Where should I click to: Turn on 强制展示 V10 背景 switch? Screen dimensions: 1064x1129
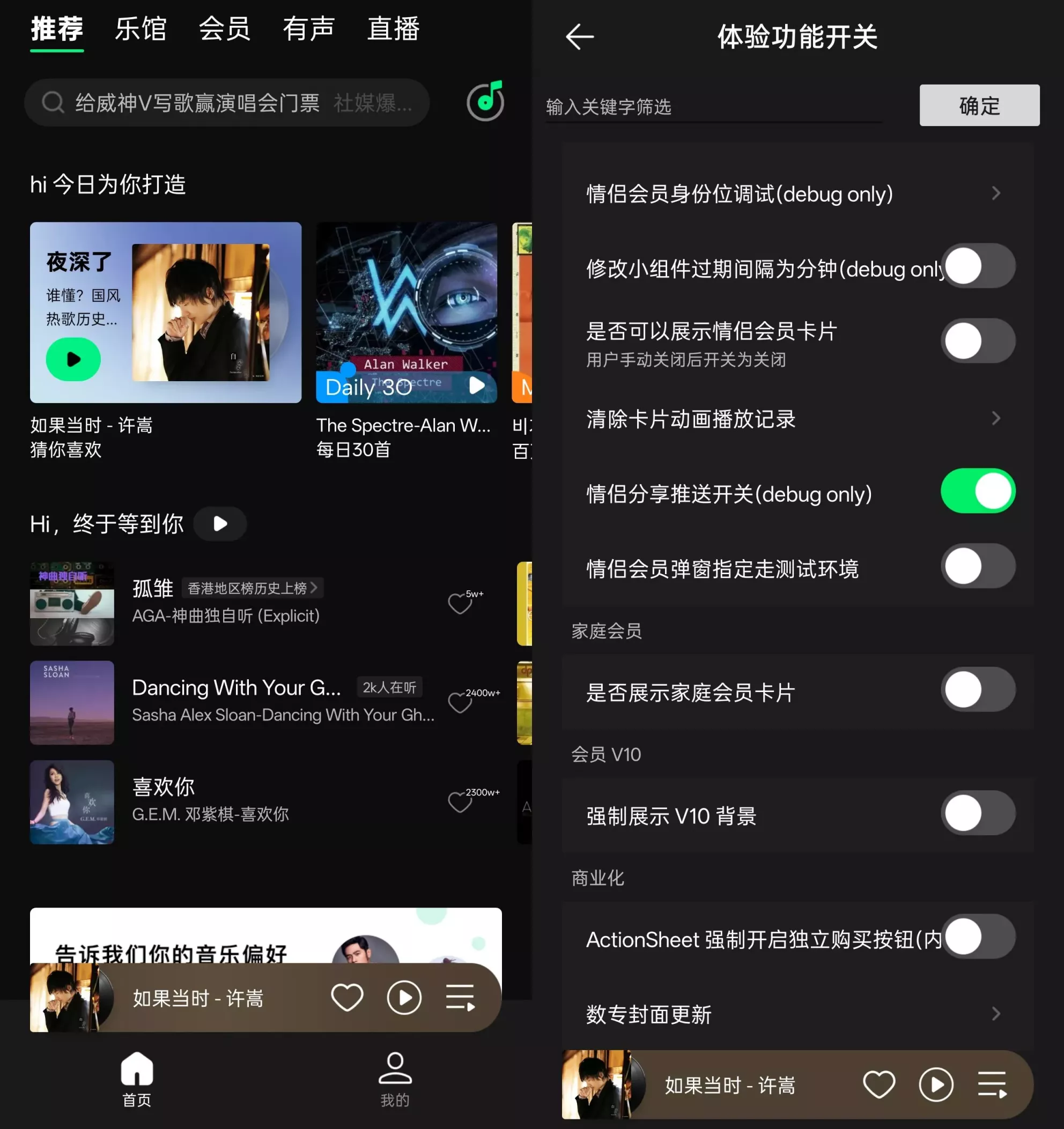[978, 813]
